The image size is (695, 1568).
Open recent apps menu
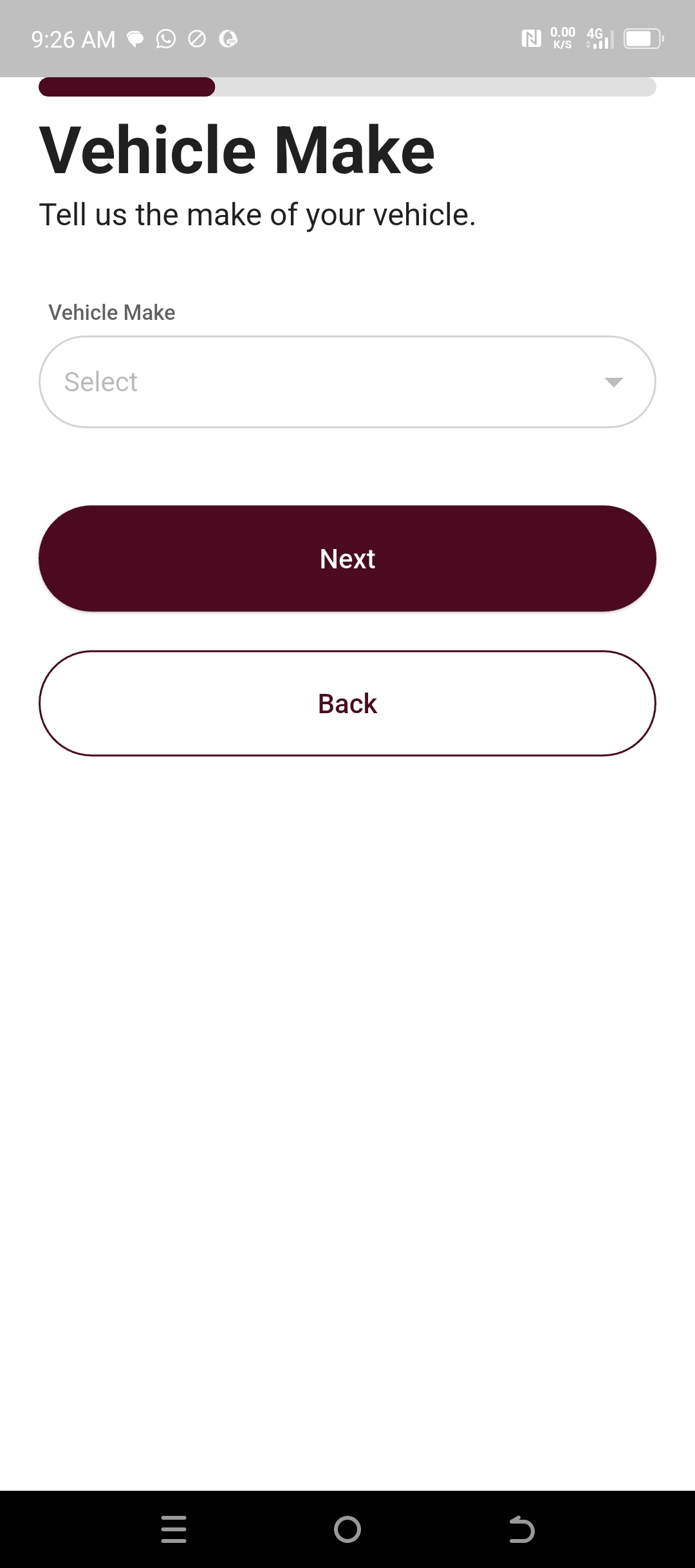point(174,1529)
